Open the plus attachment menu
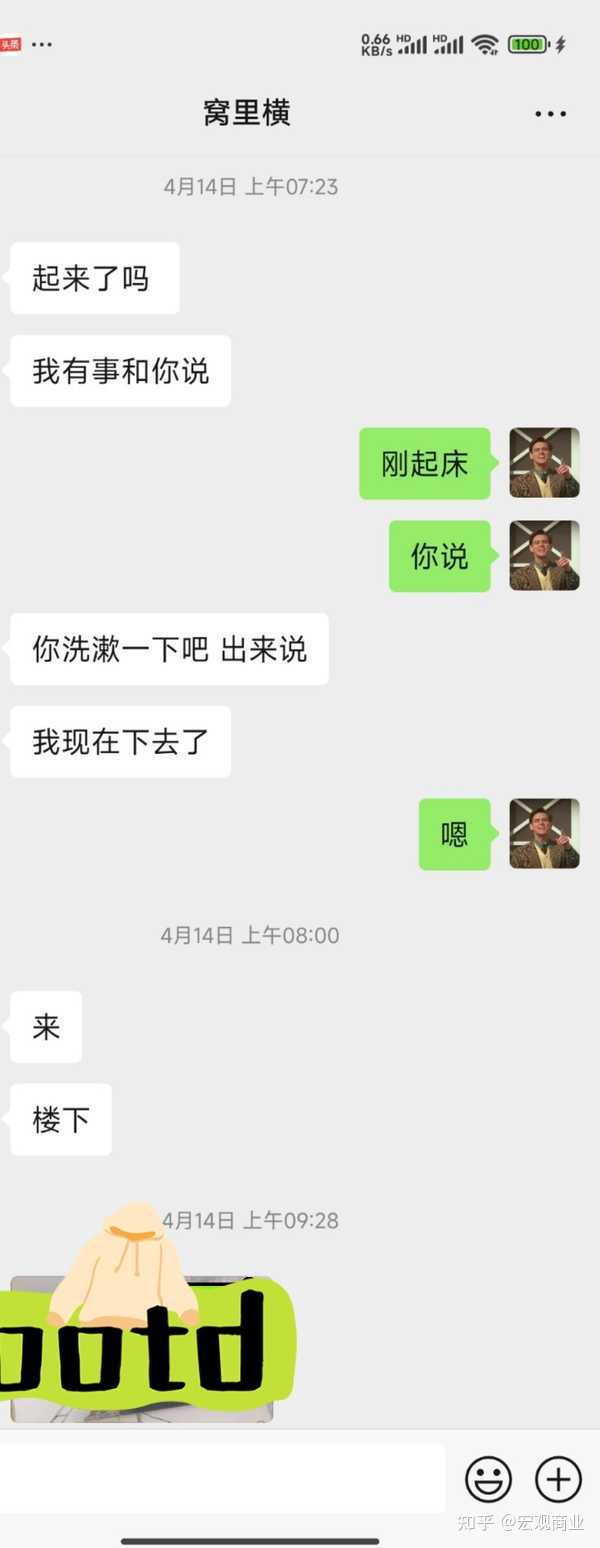 pos(558,1479)
